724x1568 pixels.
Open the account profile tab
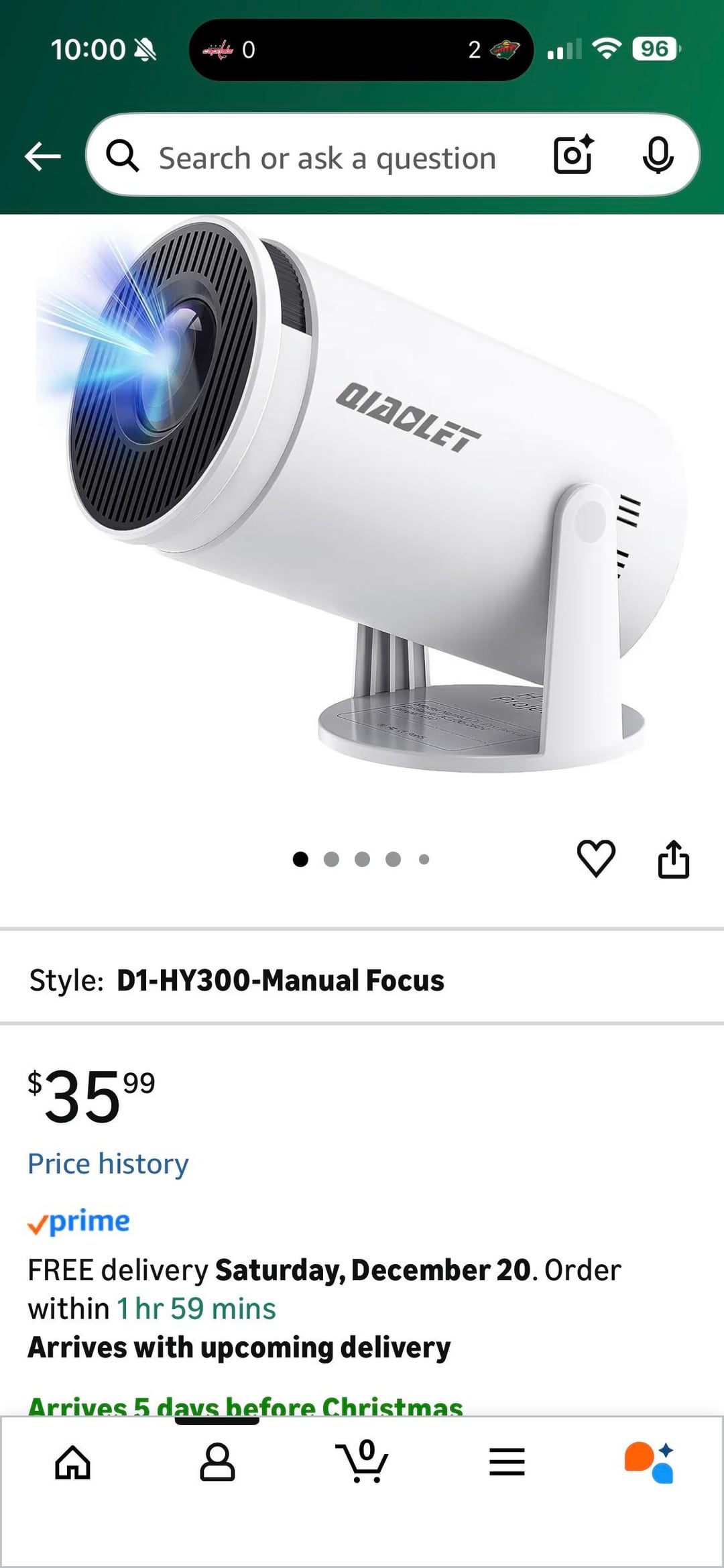[217, 1462]
